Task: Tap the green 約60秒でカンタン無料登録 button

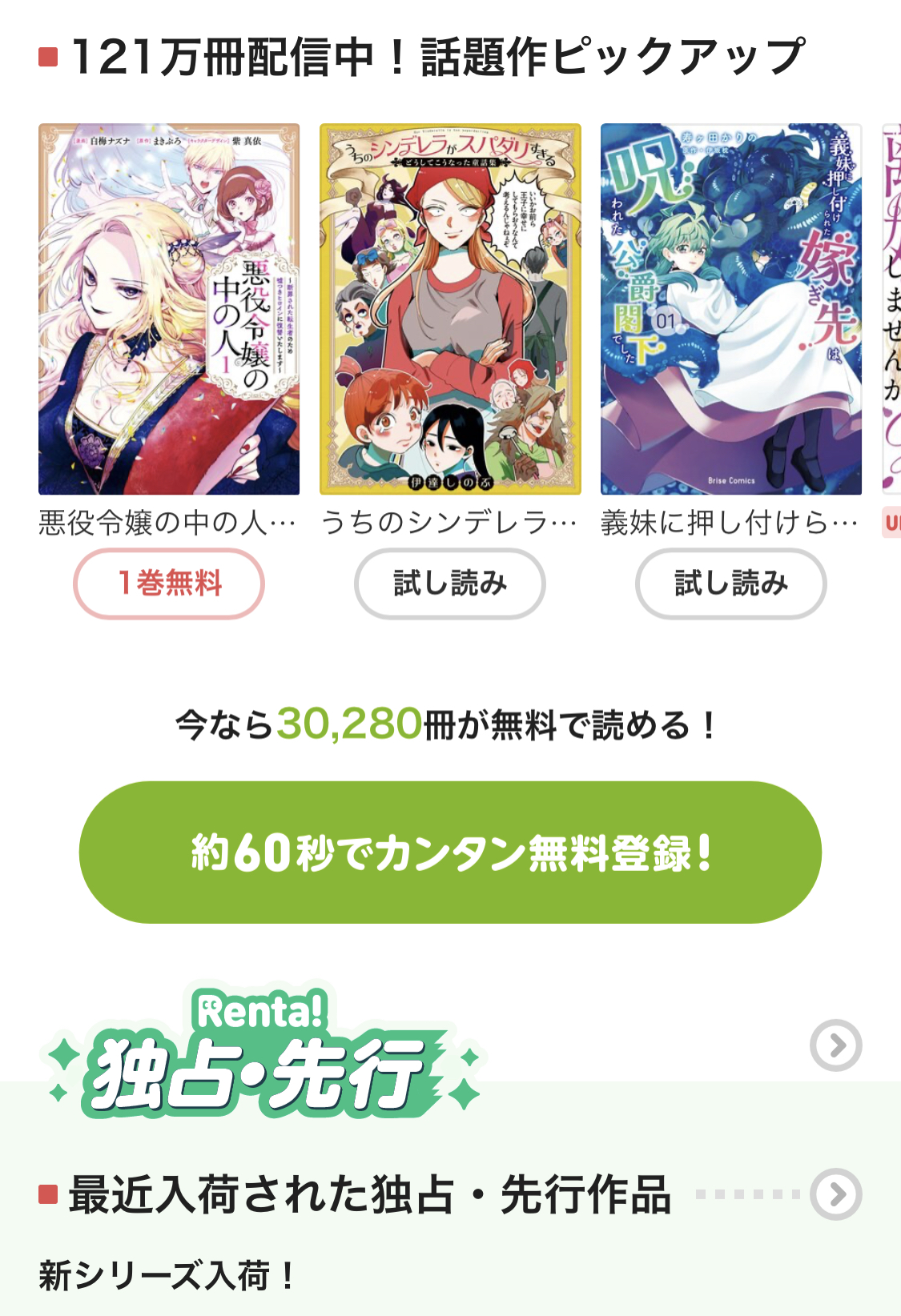Action: click(x=450, y=853)
